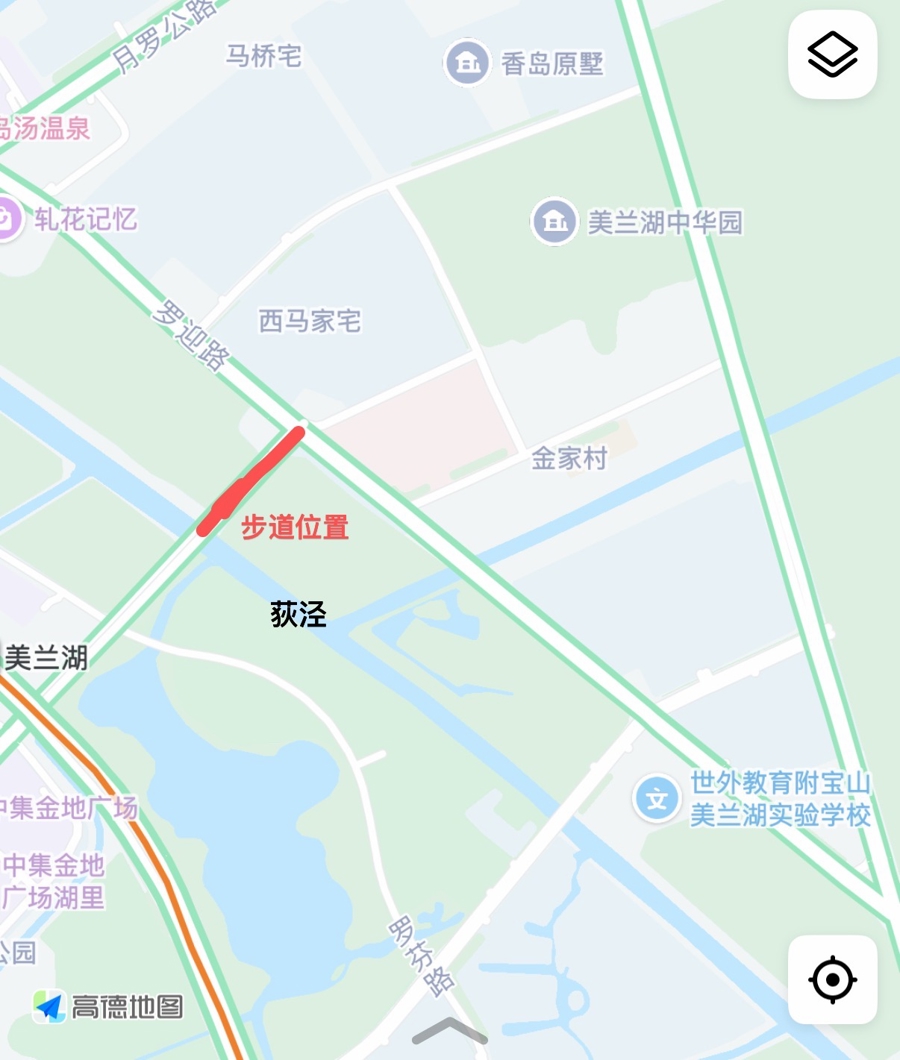Tap the 轧花记忆 shopping marker
The width and height of the screenshot is (900, 1060).
8,219
